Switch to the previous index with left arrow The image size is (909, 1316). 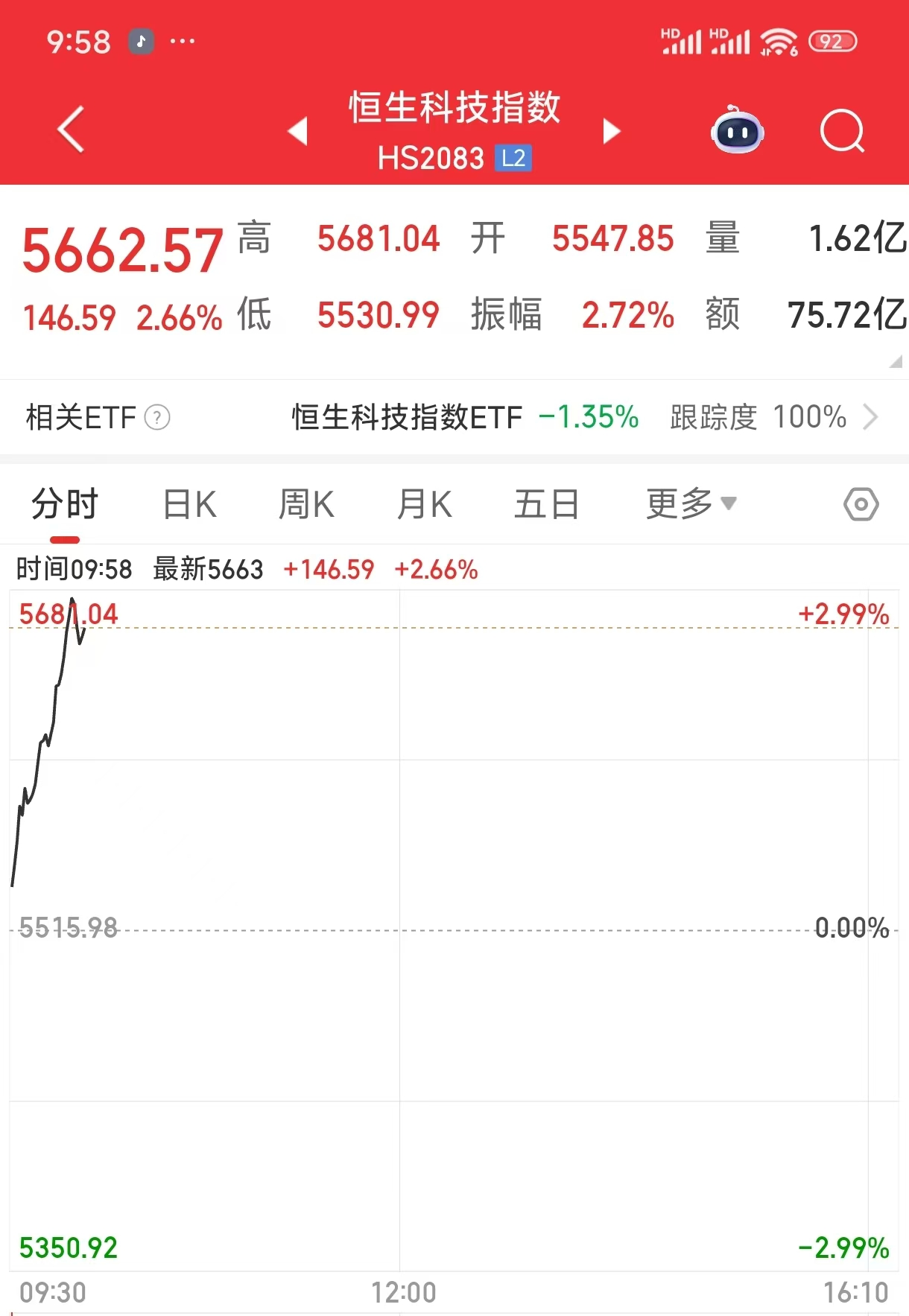(298, 131)
